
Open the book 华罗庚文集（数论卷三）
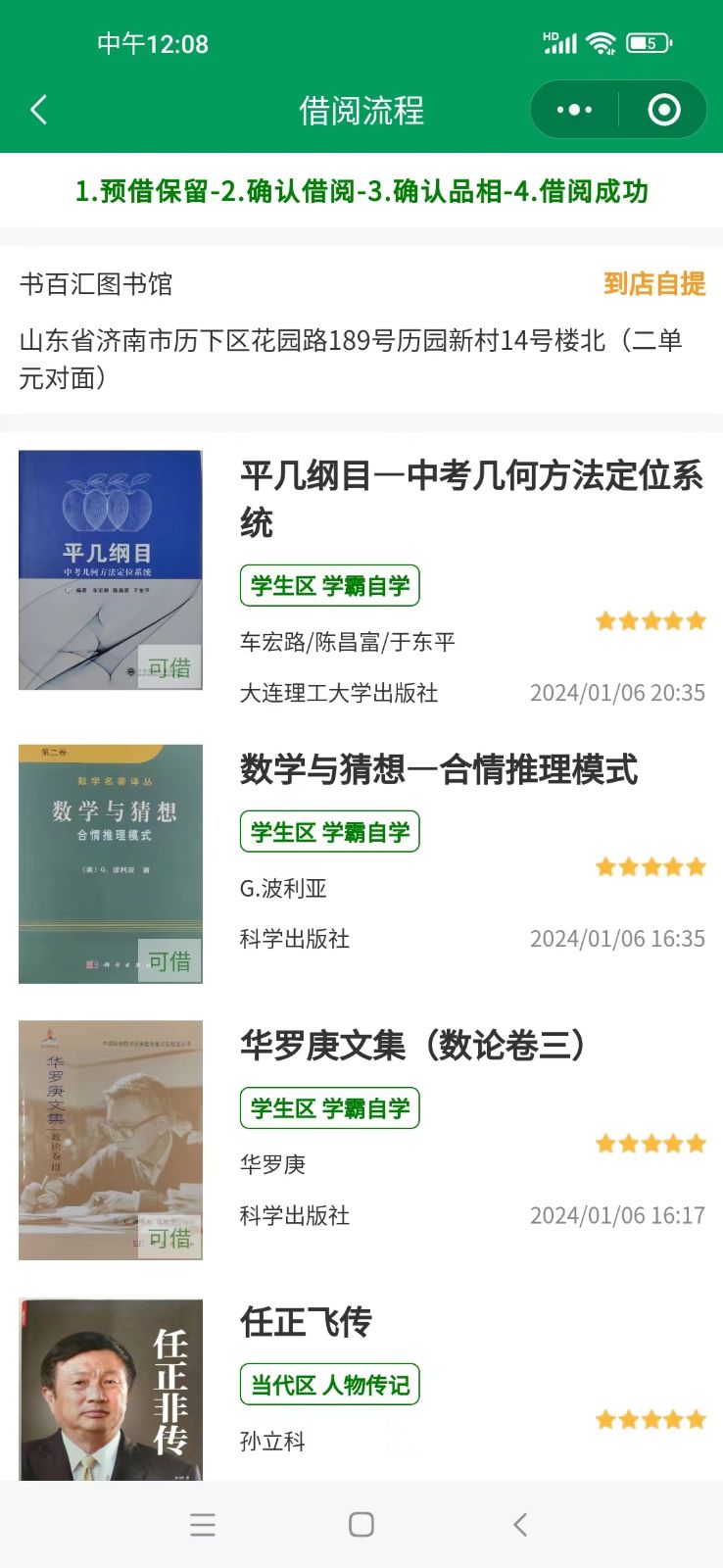coord(413,1046)
